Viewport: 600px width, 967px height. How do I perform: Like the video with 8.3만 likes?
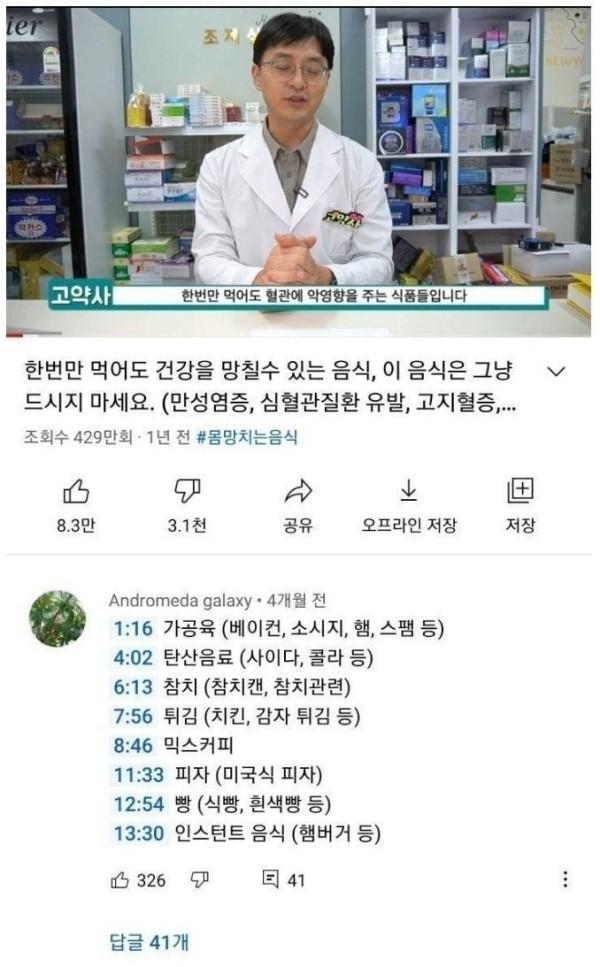[76, 491]
